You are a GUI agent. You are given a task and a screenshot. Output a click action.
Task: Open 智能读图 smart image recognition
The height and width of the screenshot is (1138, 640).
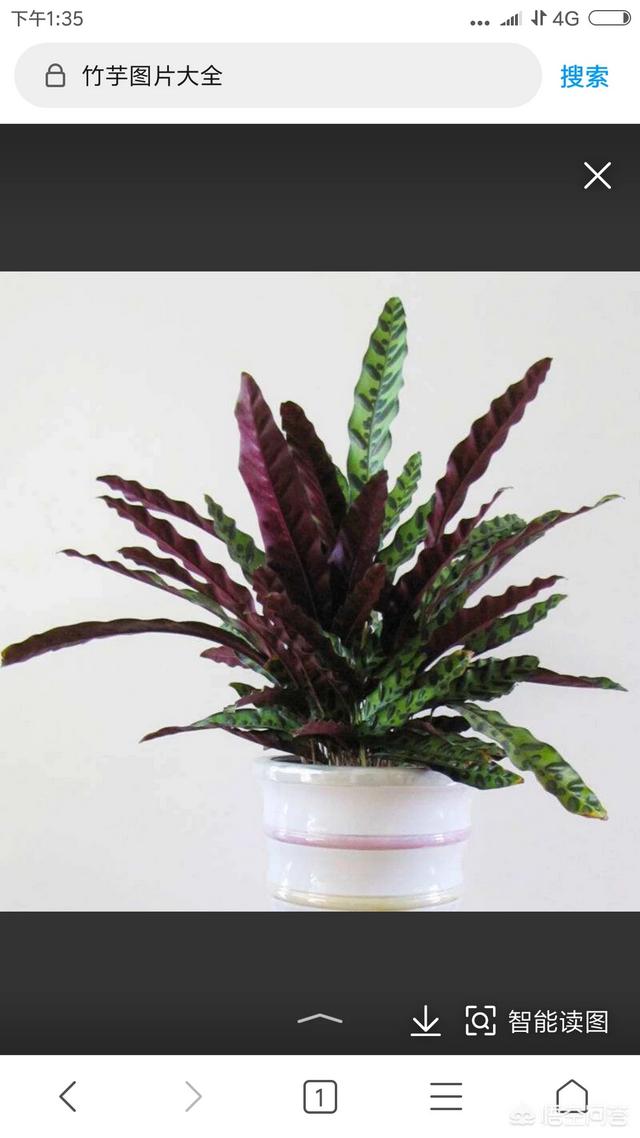[x=537, y=1021]
